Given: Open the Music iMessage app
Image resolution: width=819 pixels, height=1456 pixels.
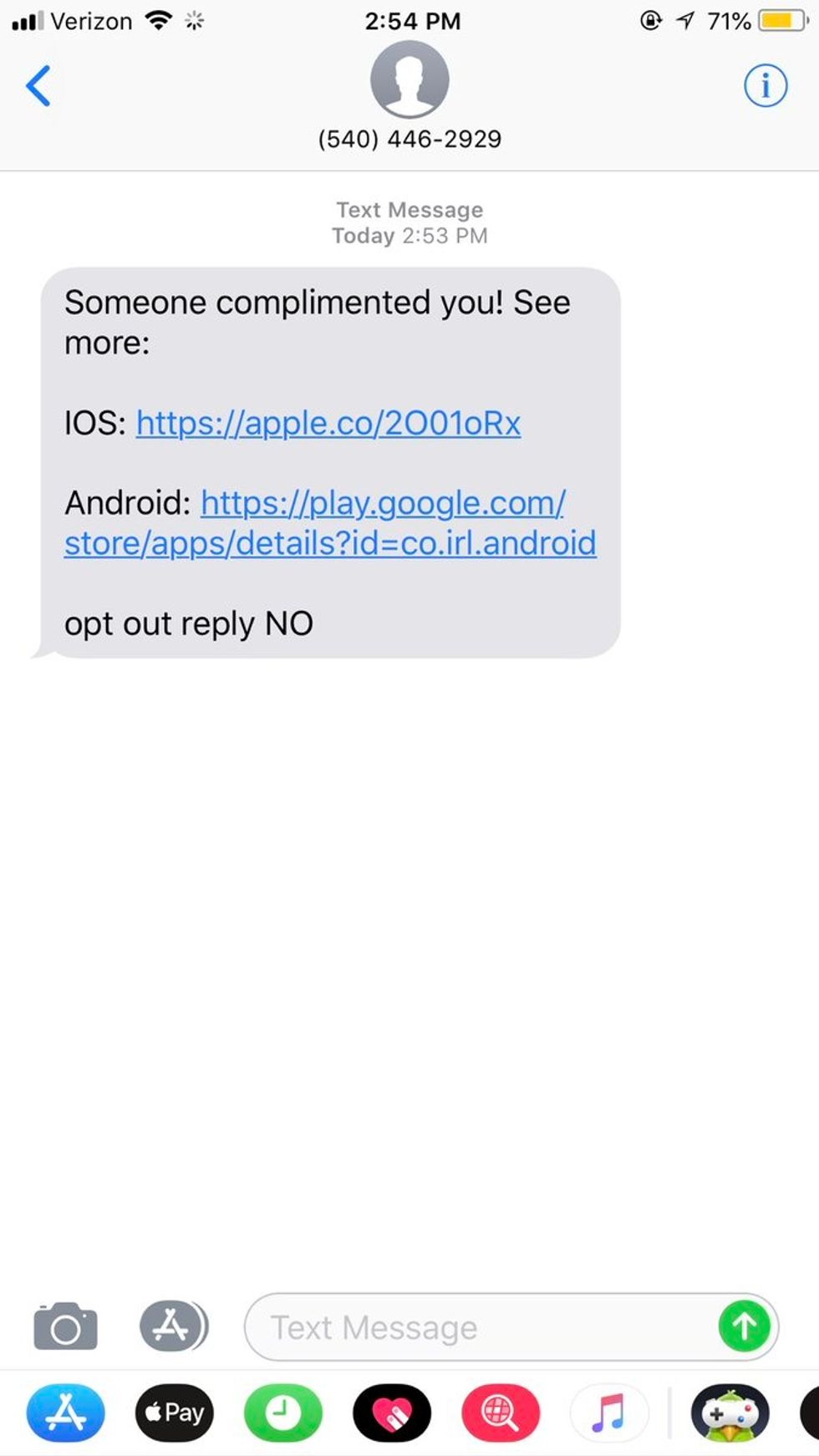Looking at the screenshot, I should click(608, 1413).
